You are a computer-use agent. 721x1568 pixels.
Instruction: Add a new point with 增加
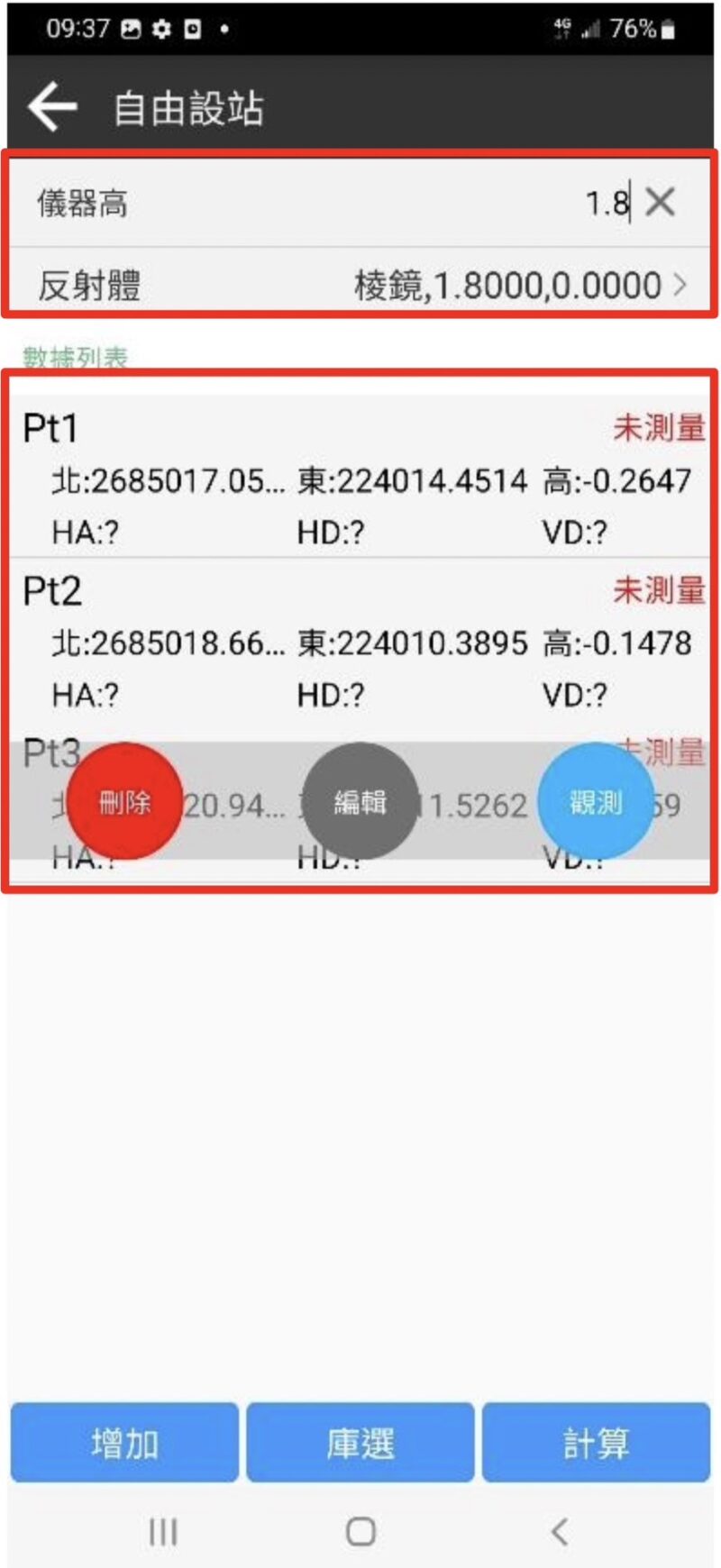[124, 1443]
